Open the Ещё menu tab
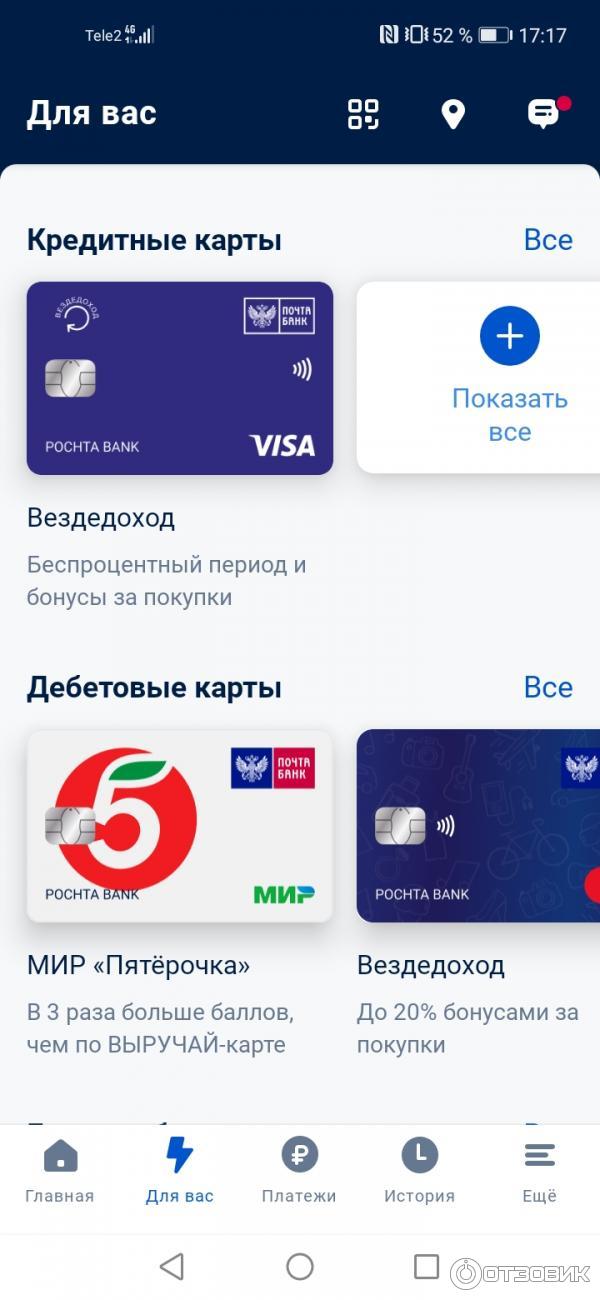The width and height of the screenshot is (600, 1300). click(x=539, y=1172)
